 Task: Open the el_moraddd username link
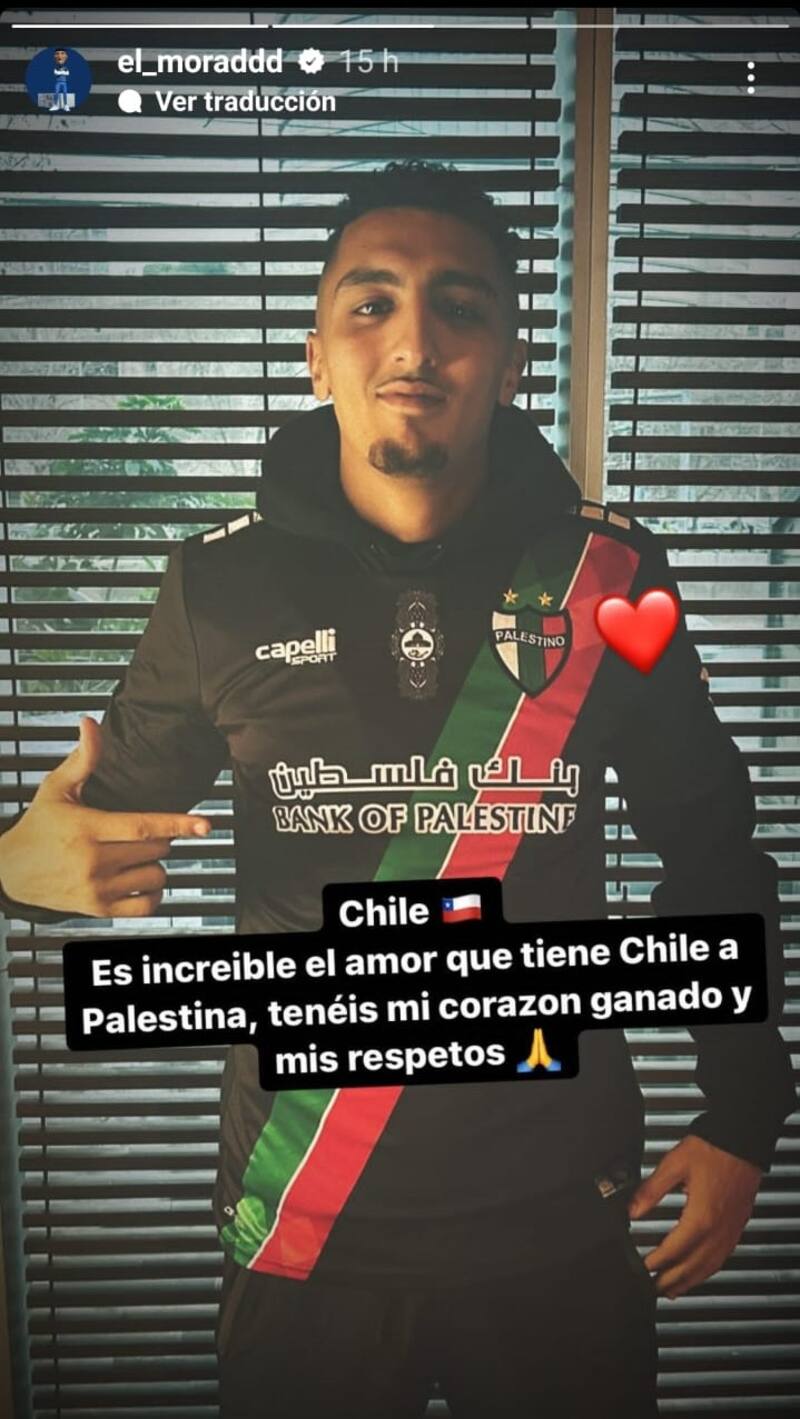click(x=207, y=62)
